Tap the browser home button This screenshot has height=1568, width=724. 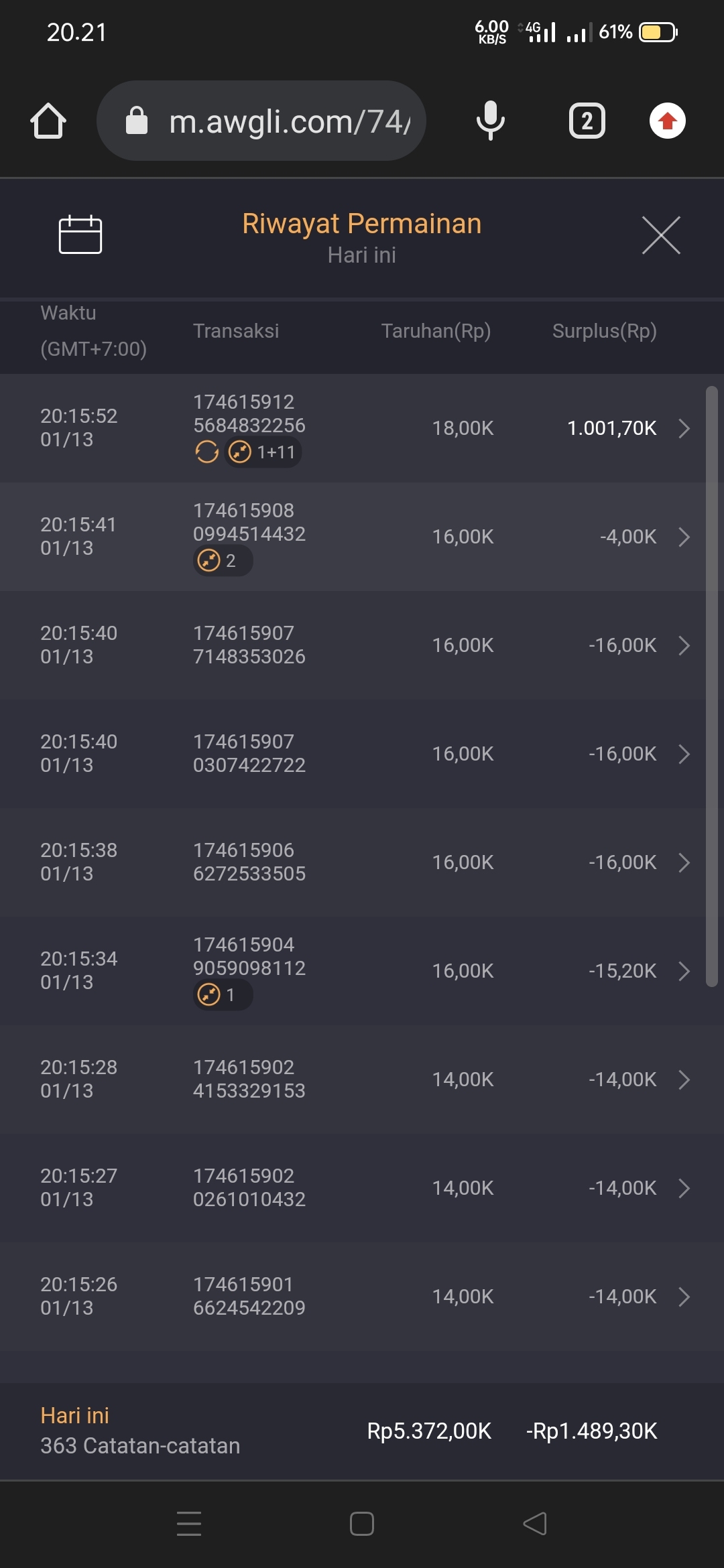(x=48, y=121)
